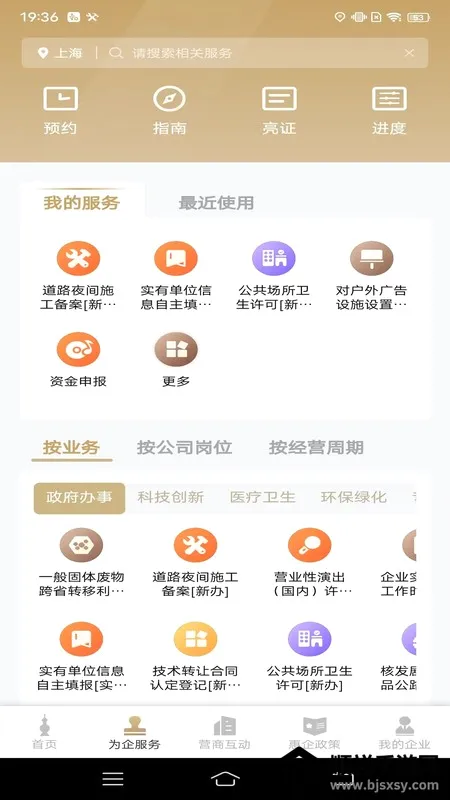Image resolution: width=450 pixels, height=800 pixels.
Task: Check 进度 progress
Action: click(x=389, y=111)
